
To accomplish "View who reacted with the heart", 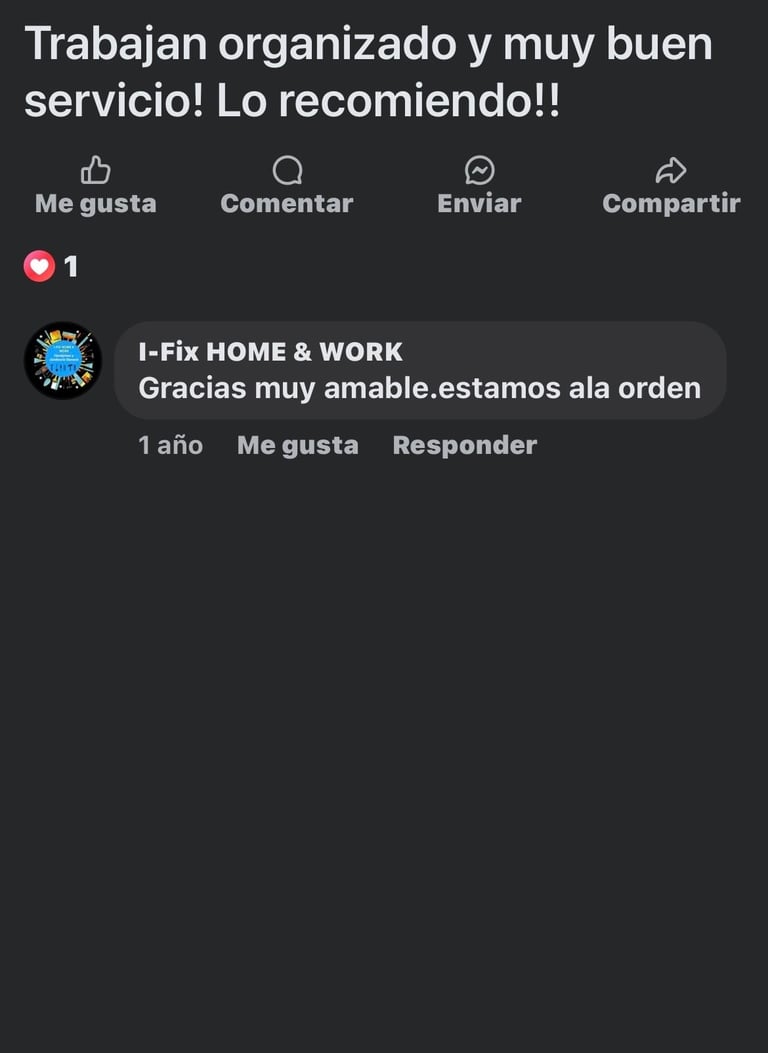I will coord(50,267).
